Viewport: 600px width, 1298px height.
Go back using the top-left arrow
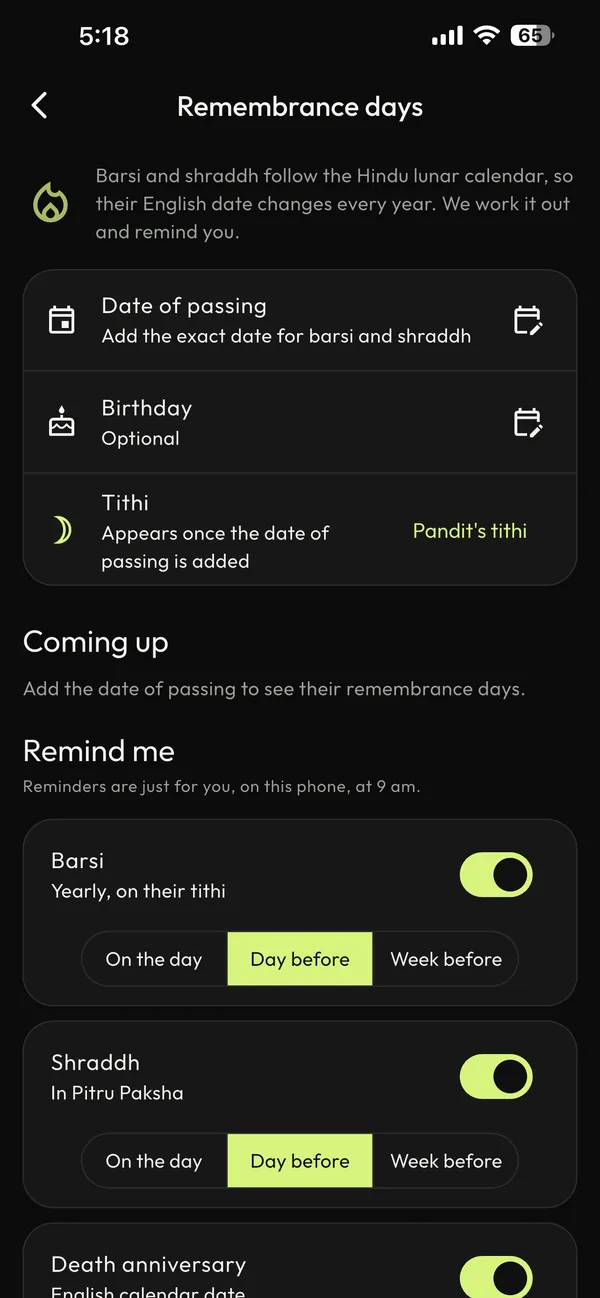39,106
